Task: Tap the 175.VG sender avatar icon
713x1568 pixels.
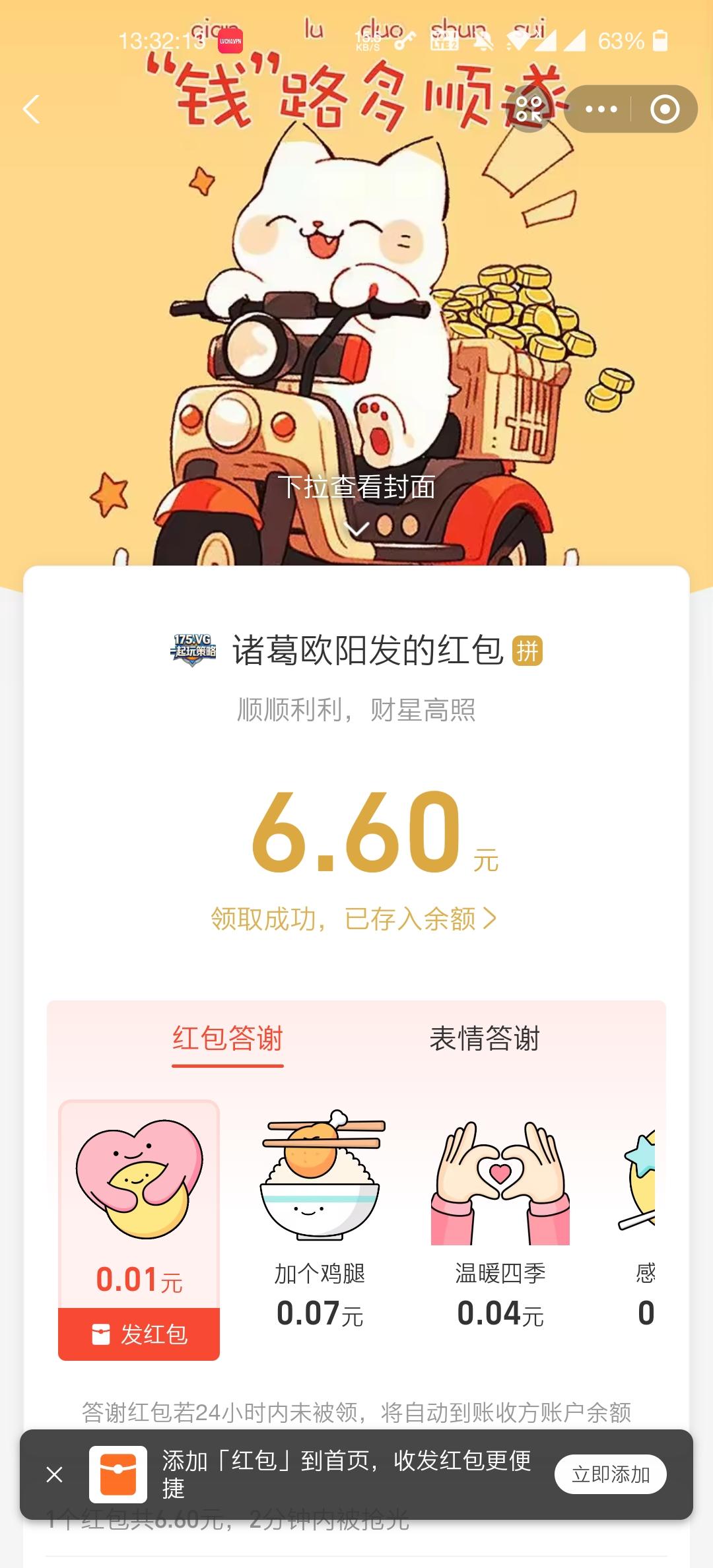Action: pyautogui.click(x=193, y=651)
